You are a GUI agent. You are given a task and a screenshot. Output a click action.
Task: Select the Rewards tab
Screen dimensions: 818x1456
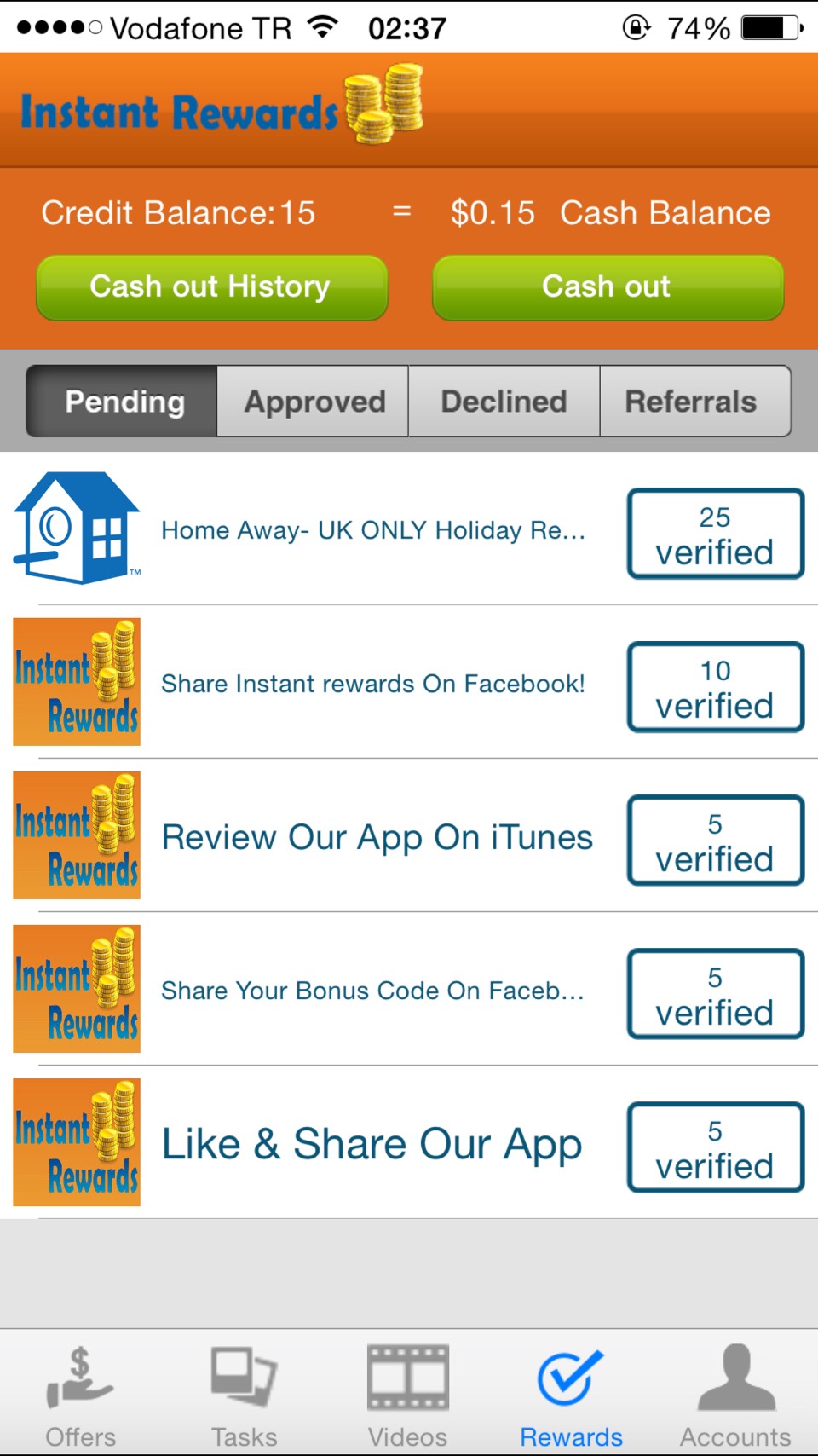(x=572, y=1396)
